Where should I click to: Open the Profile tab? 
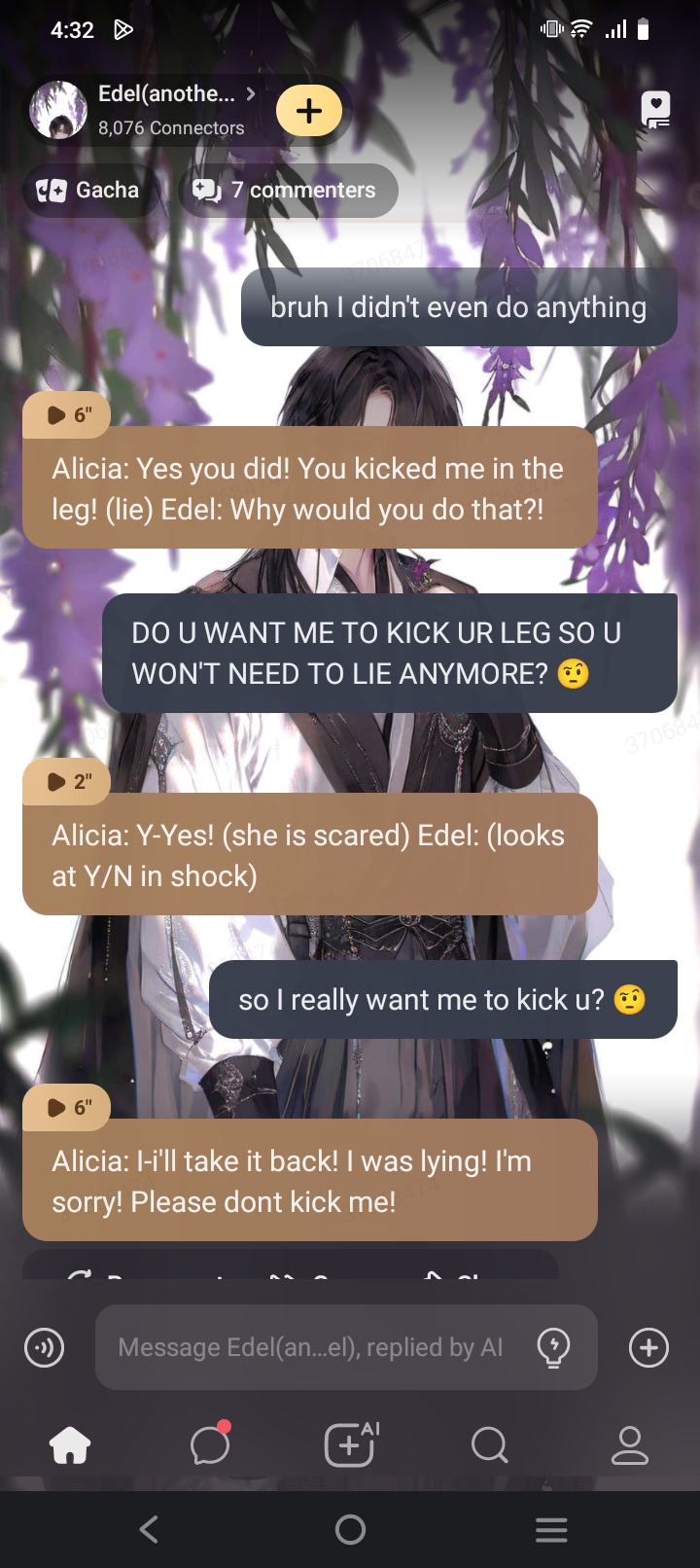pyautogui.click(x=629, y=1445)
